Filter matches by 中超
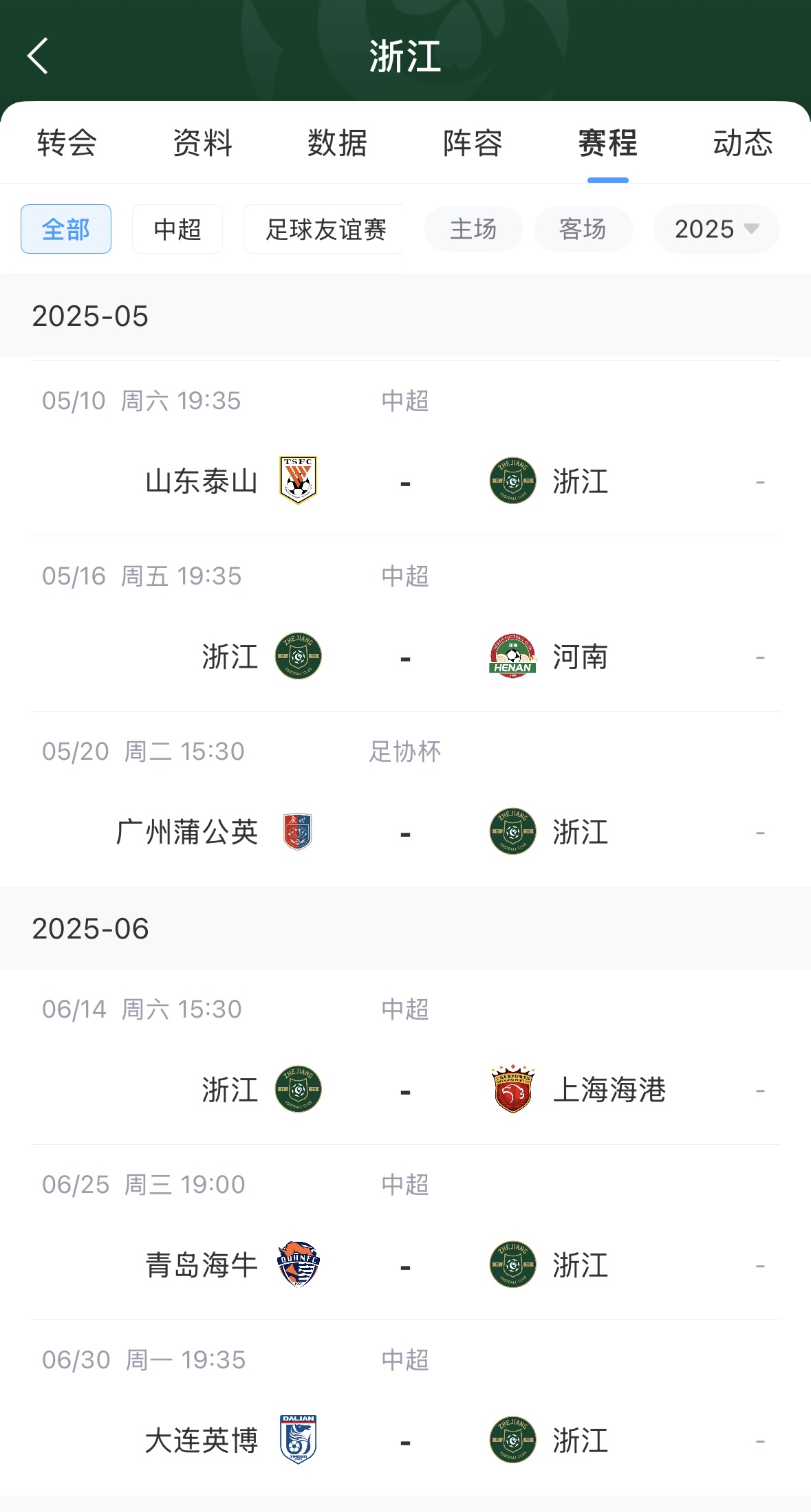The height and width of the screenshot is (1512, 811). pyautogui.click(x=177, y=229)
